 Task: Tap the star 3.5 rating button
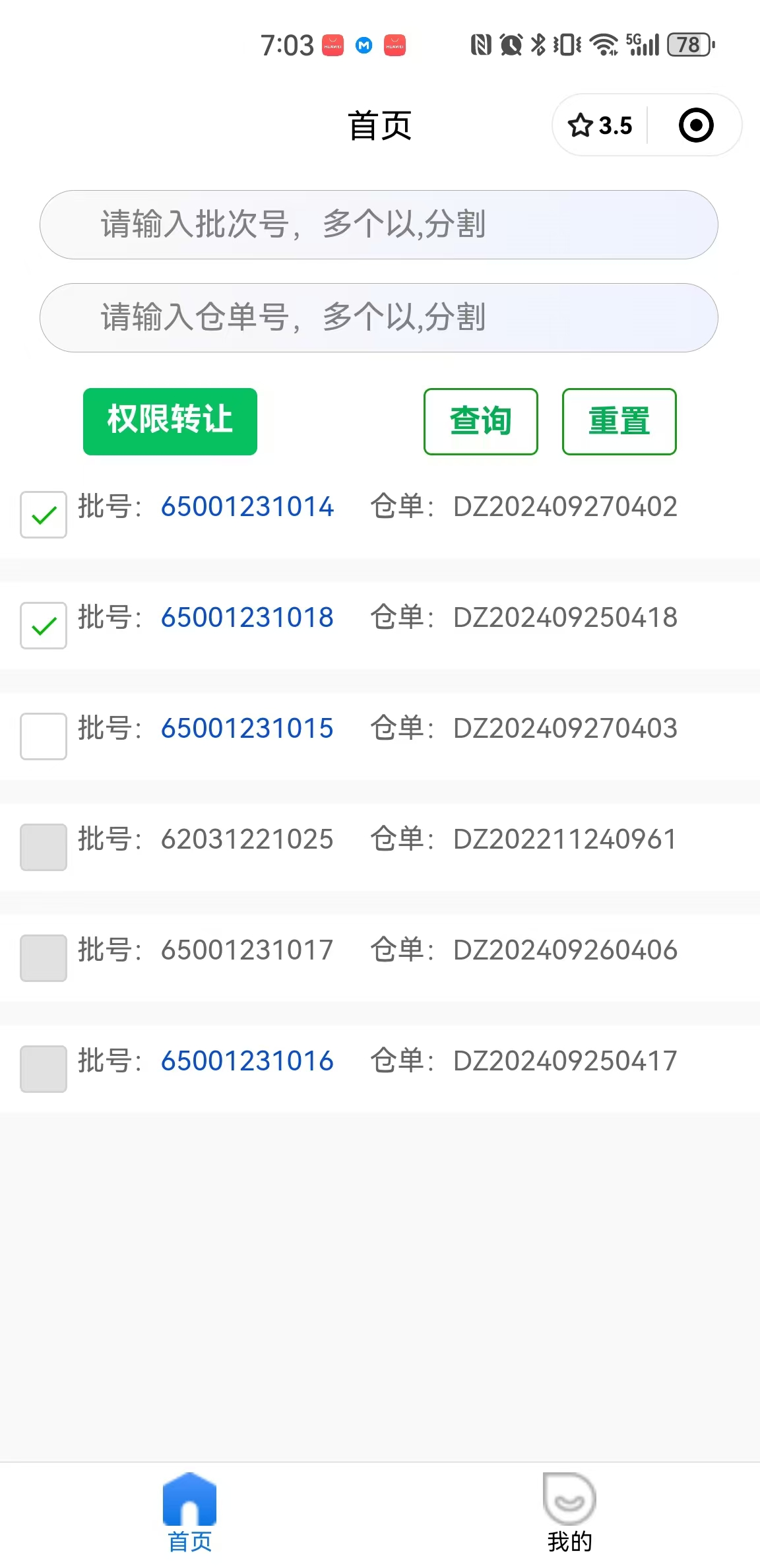point(600,125)
